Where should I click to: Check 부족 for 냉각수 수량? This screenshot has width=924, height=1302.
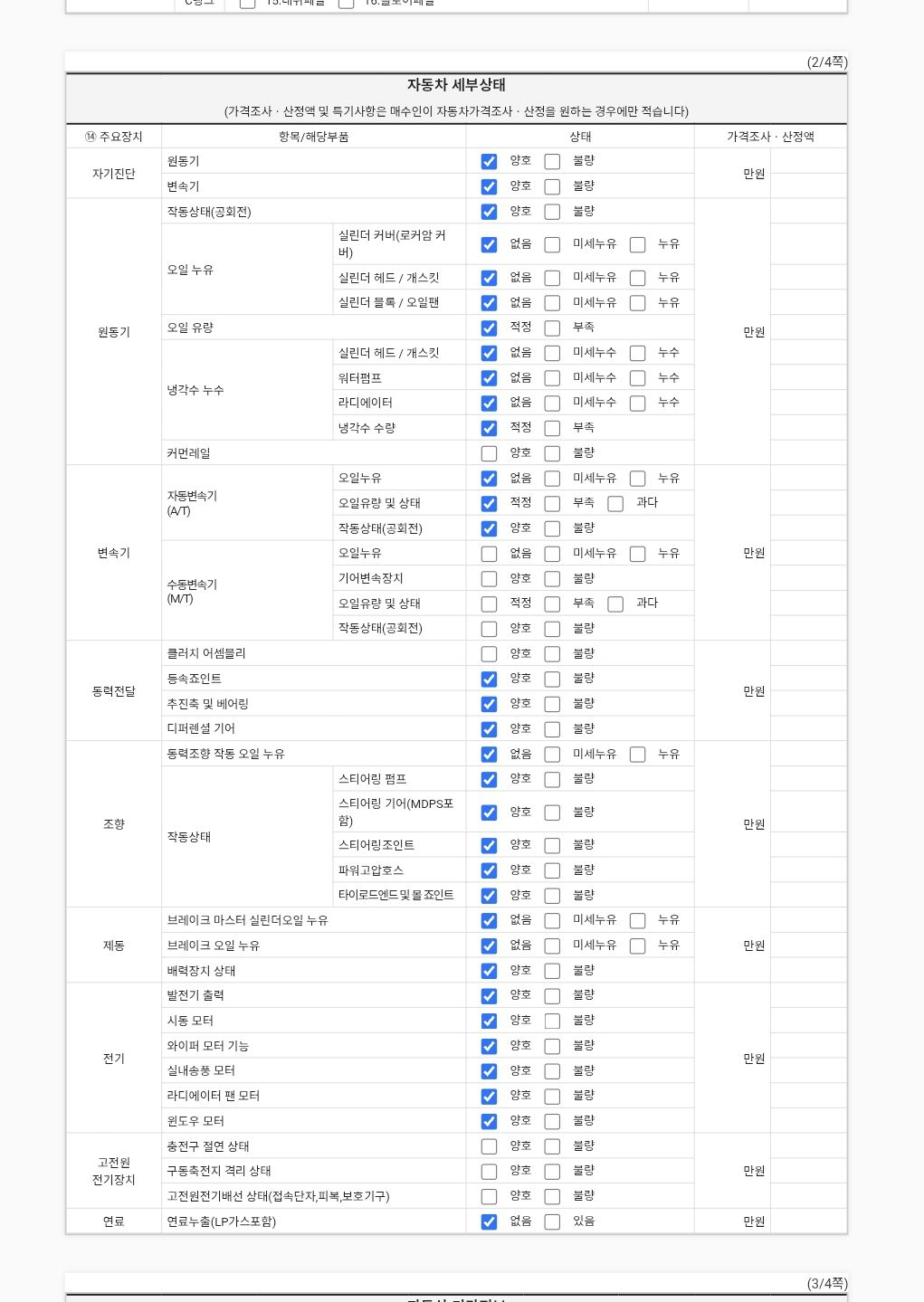click(552, 428)
